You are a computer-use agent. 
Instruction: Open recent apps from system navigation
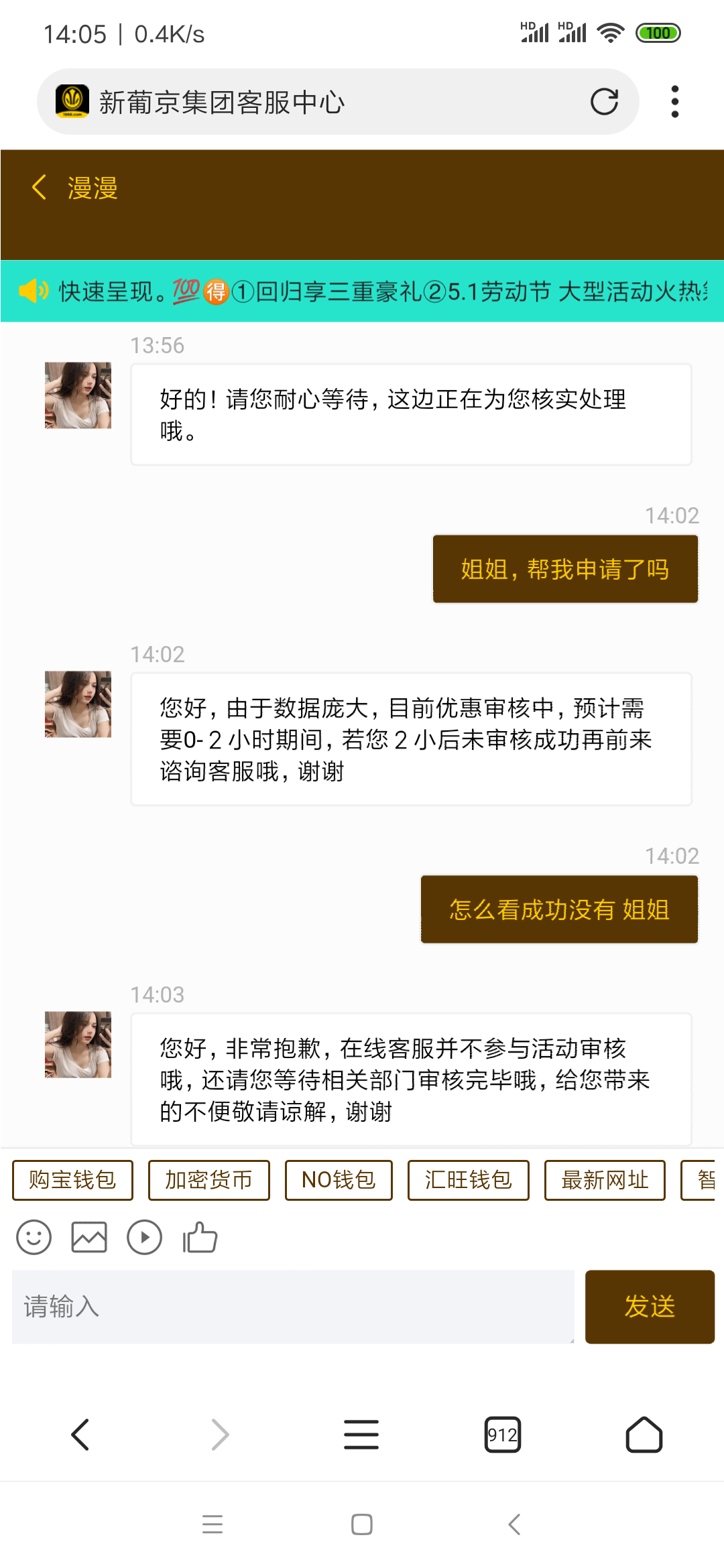point(213,1524)
